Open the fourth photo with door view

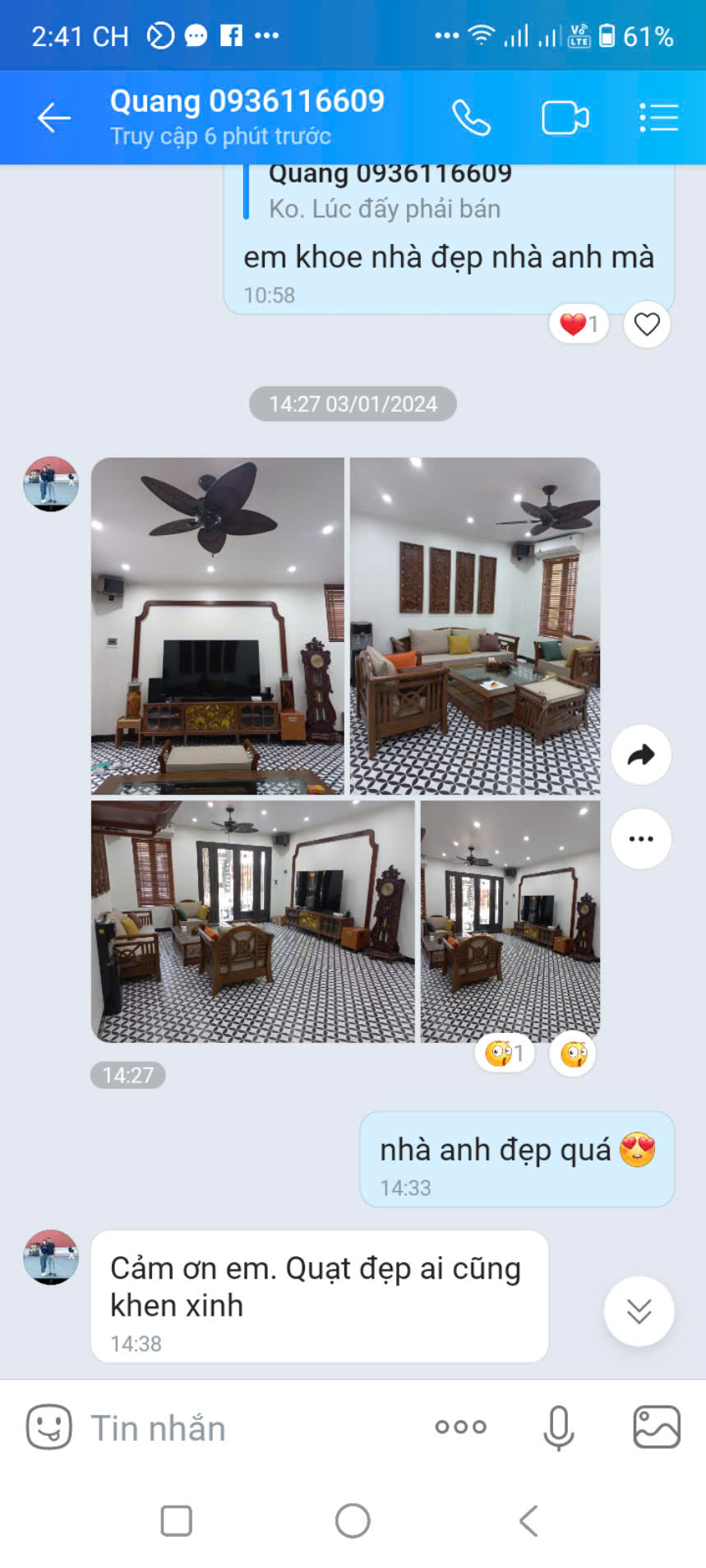tap(510, 921)
